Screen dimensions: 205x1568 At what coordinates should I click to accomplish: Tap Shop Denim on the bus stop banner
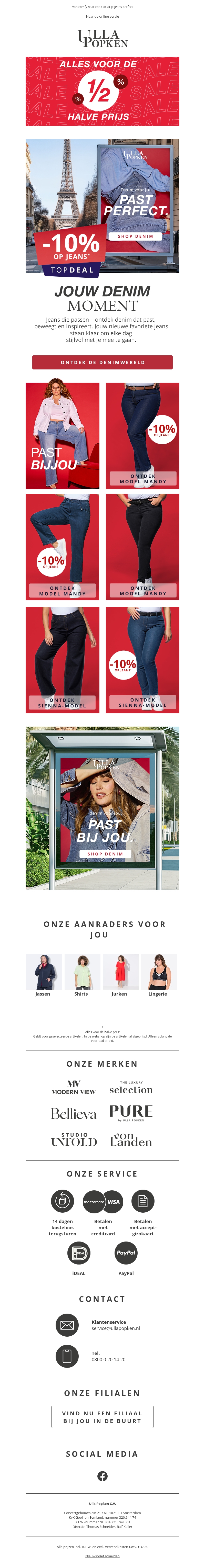pos(105,854)
